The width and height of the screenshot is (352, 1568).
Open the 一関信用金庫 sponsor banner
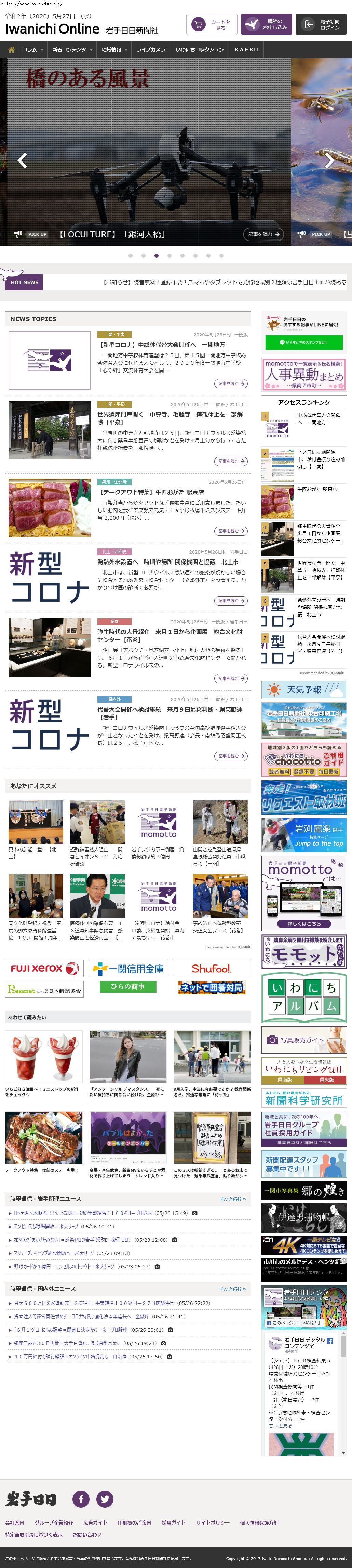coord(126,968)
